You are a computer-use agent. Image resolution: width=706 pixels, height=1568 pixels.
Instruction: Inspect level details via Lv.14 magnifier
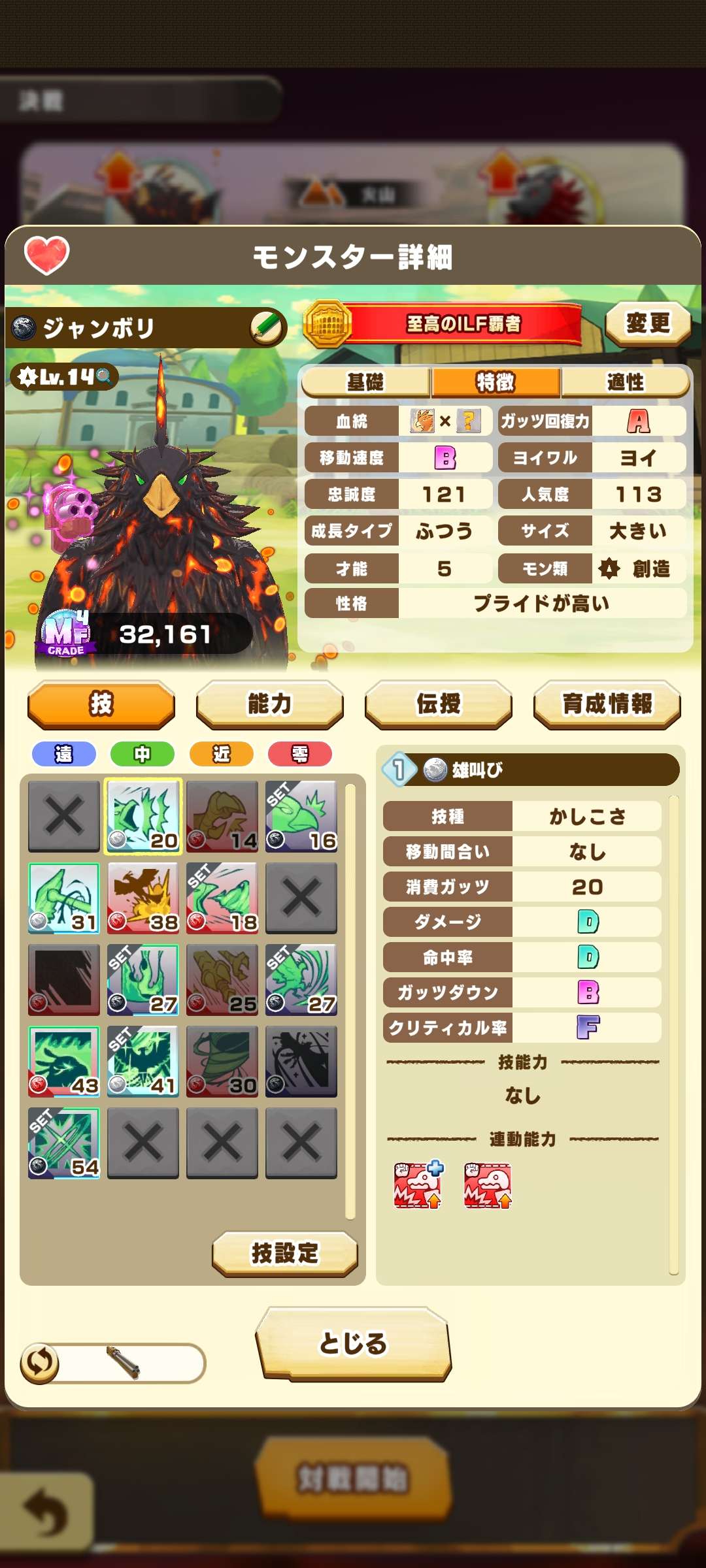coord(103,376)
